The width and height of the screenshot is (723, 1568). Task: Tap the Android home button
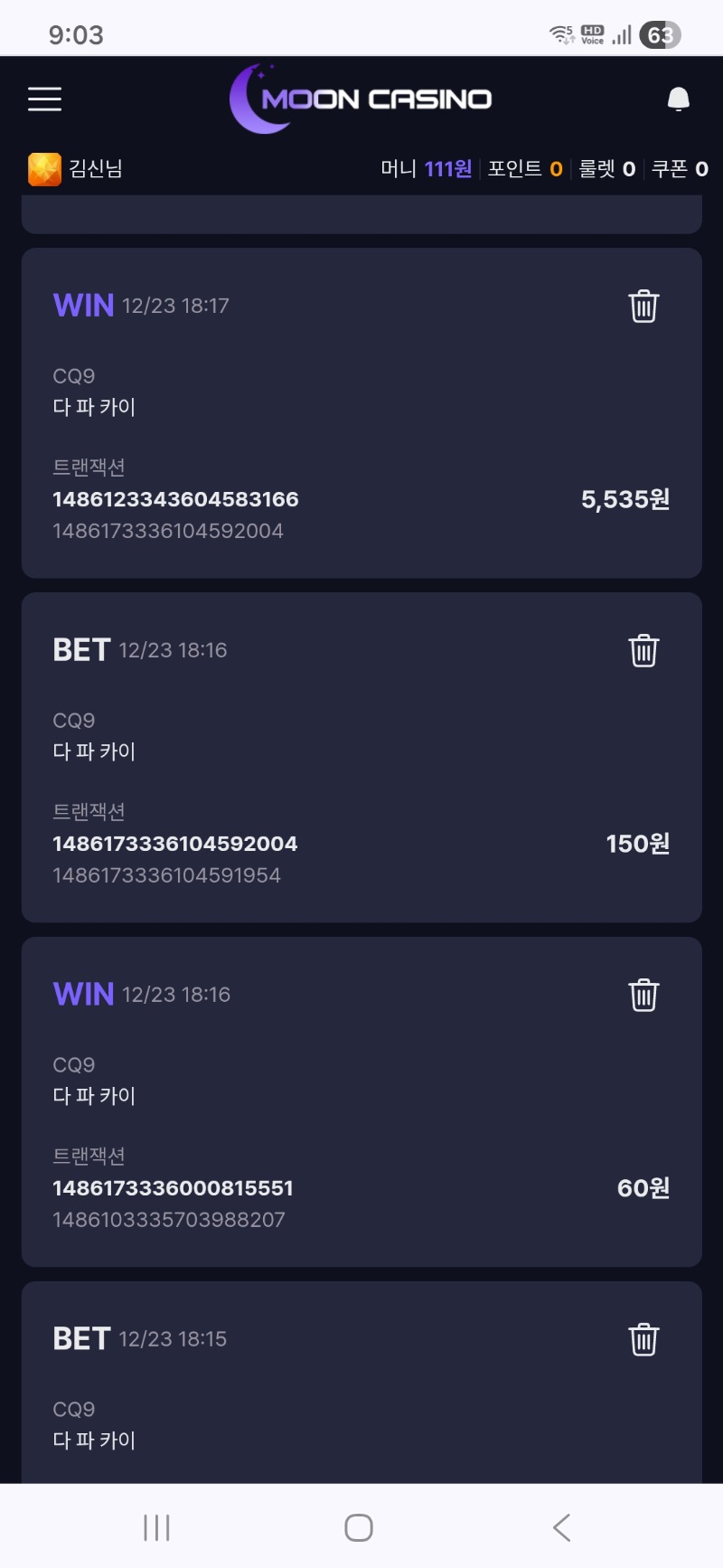point(358,1527)
